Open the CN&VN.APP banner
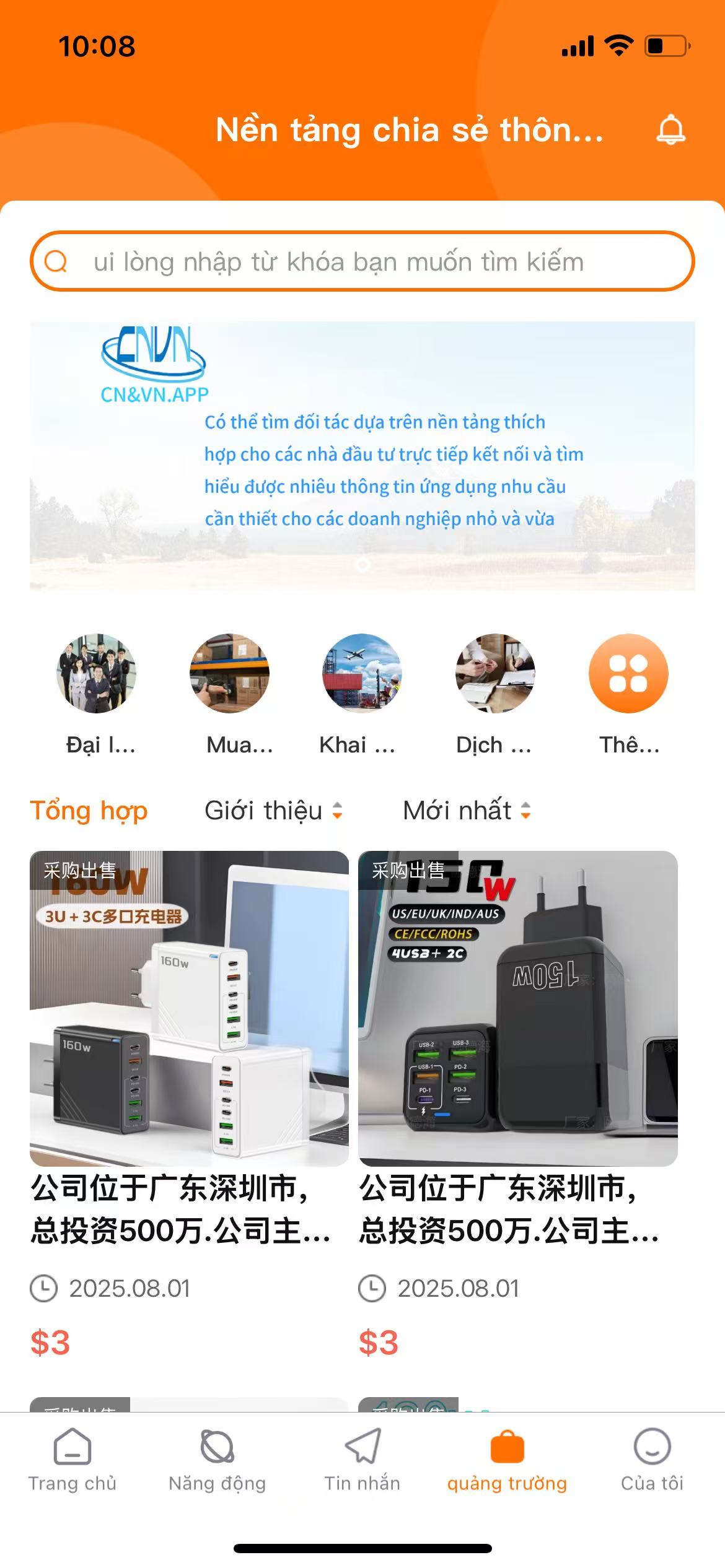725x1568 pixels. point(362,456)
